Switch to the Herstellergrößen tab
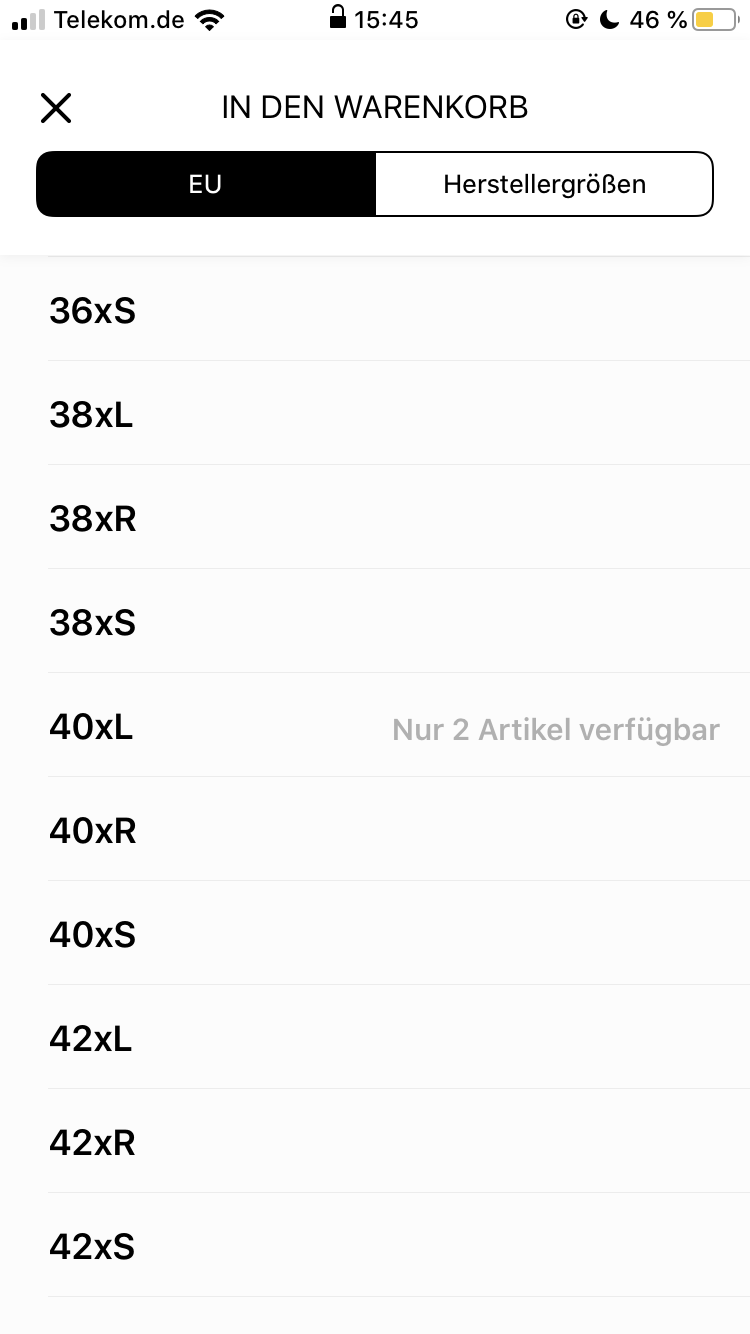Screen dimensions: 750x1334 coord(544,183)
